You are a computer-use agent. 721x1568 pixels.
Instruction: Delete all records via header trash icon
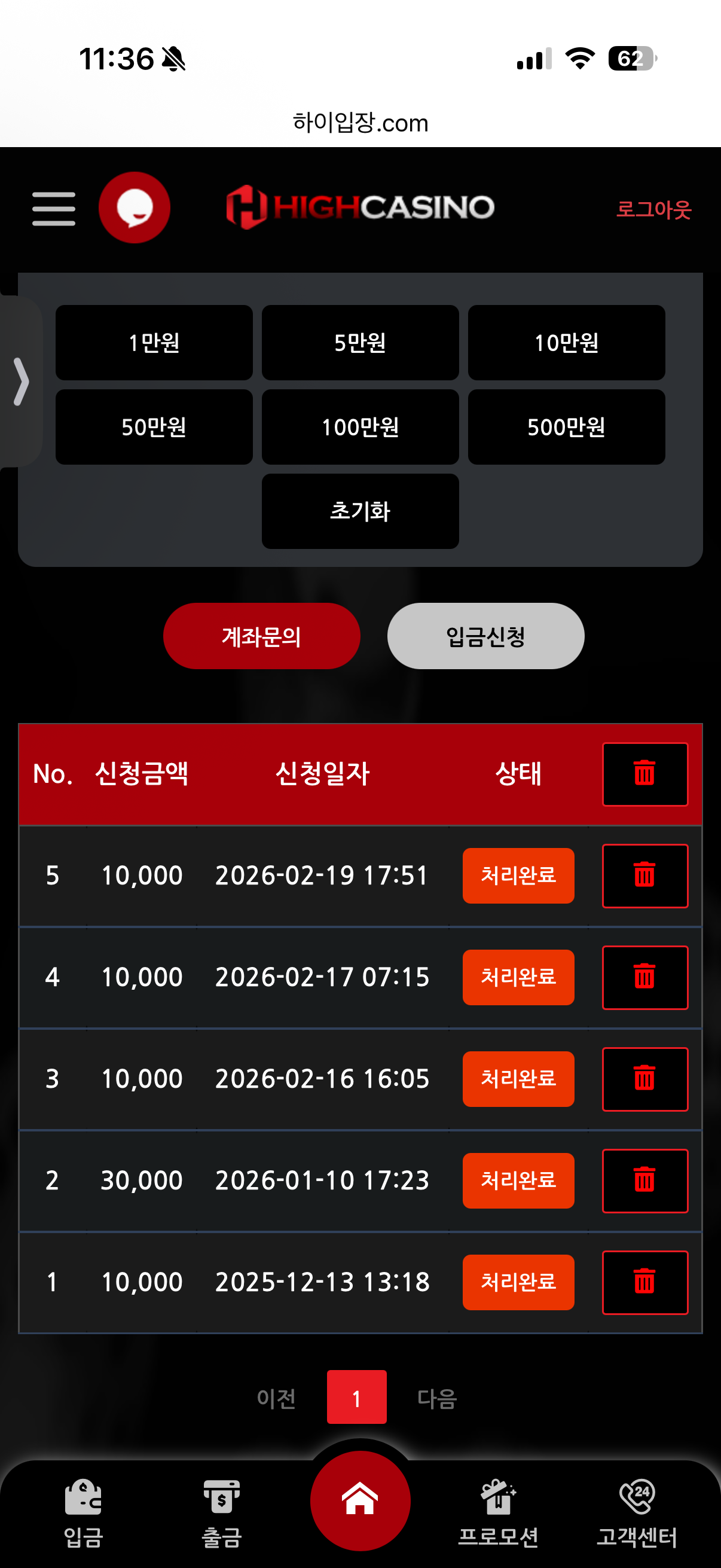[645, 774]
